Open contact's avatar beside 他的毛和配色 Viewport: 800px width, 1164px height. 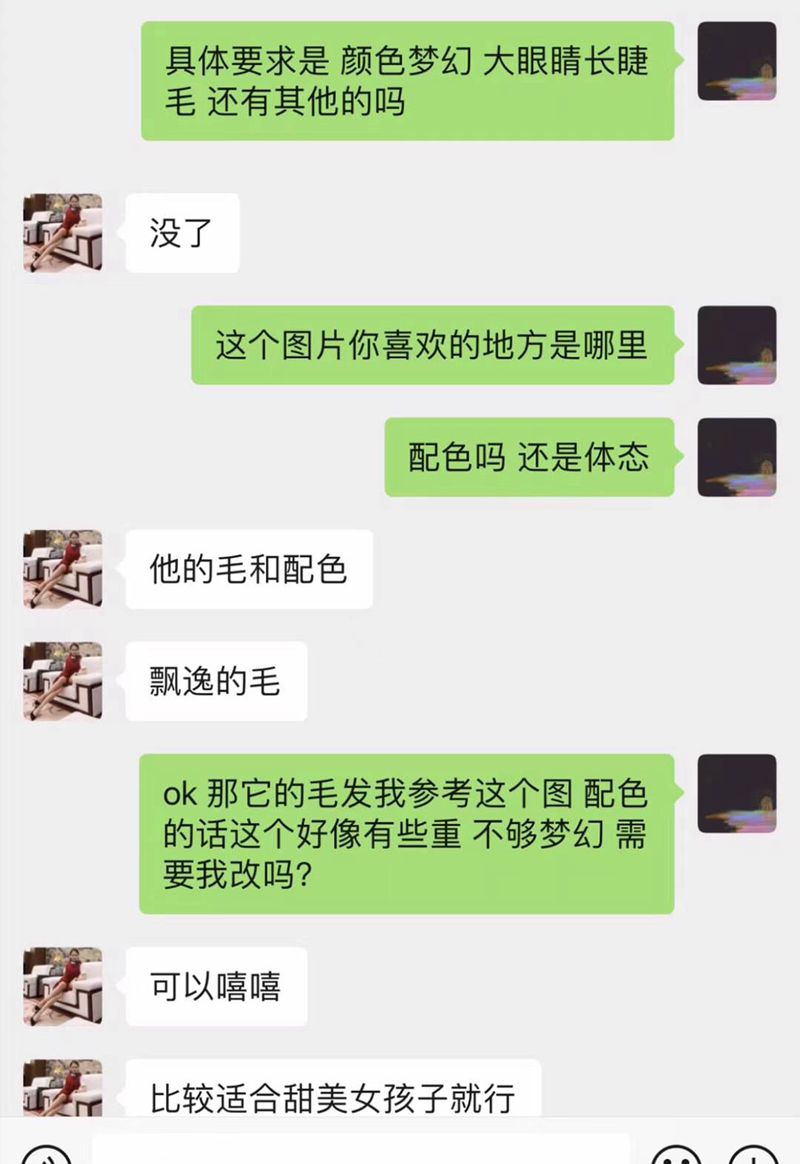coord(63,569)
